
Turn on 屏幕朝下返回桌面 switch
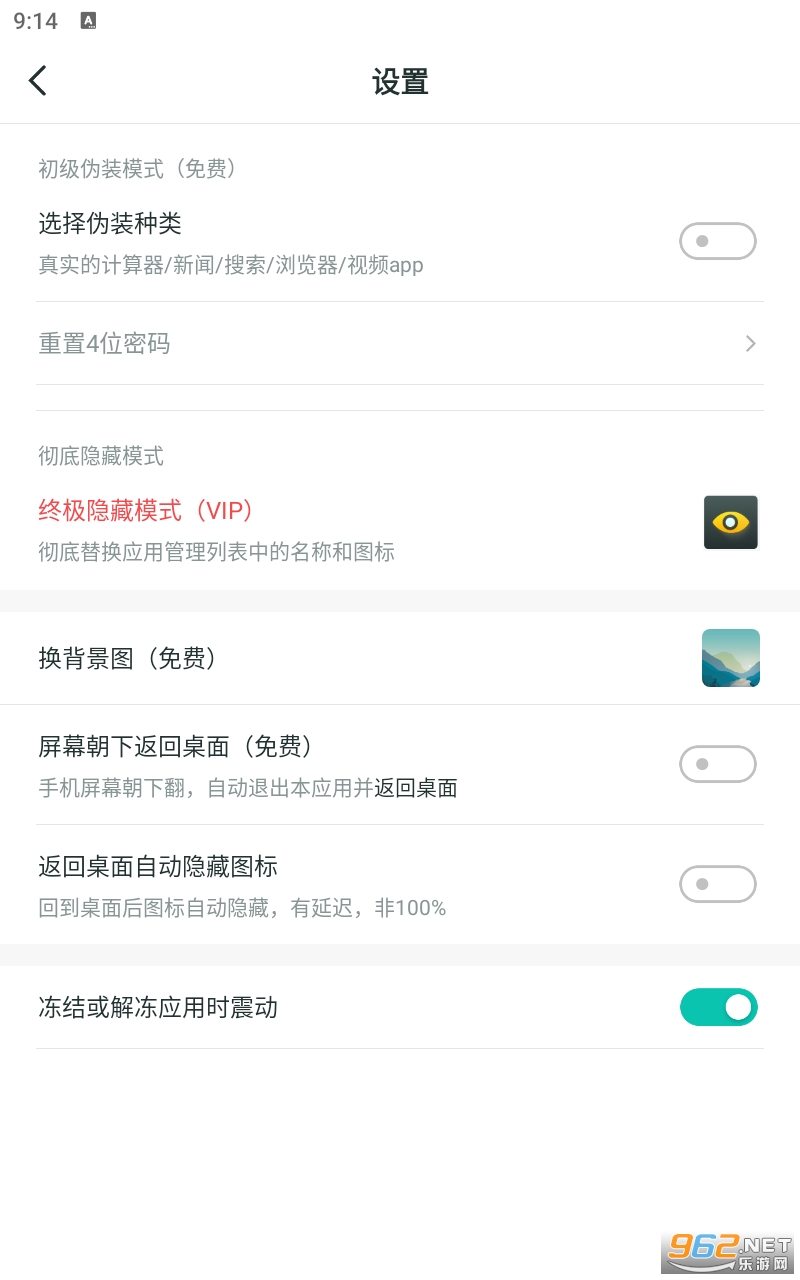(717, 764)
